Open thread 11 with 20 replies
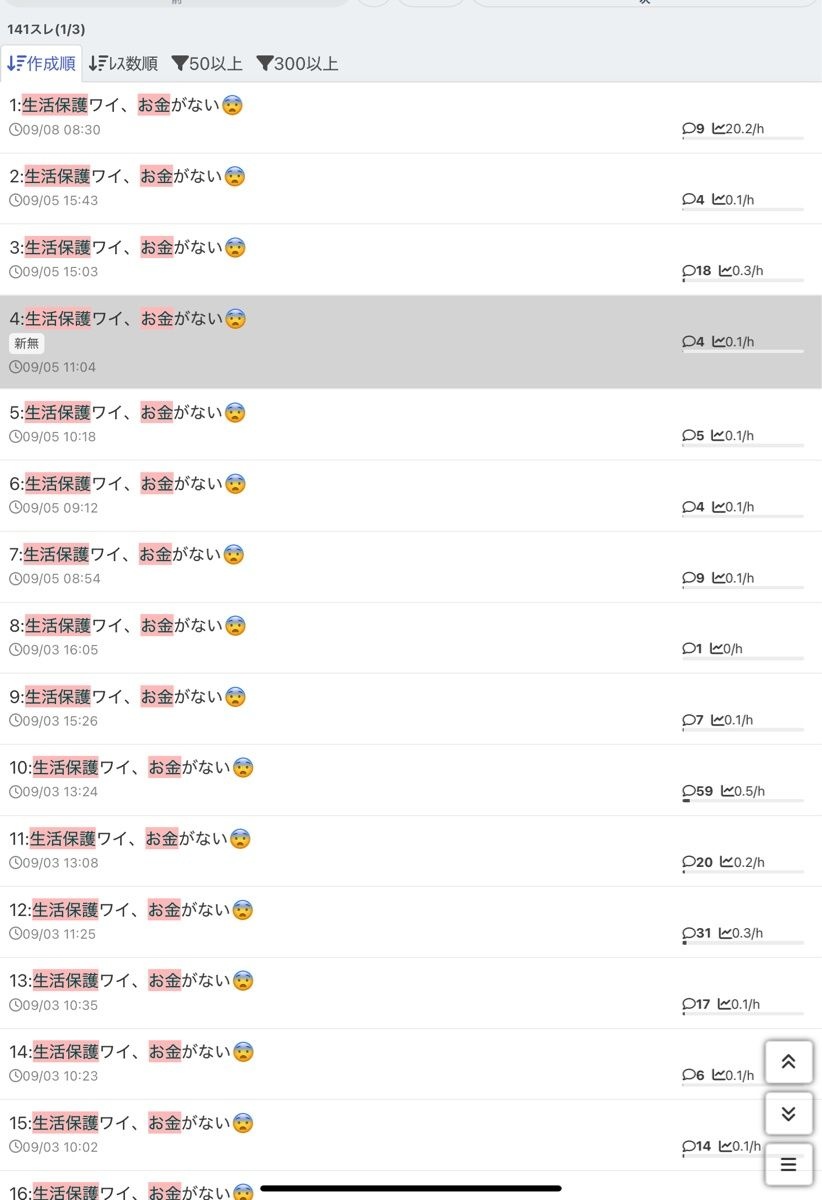822x1200 pixels. coord(130,839)
